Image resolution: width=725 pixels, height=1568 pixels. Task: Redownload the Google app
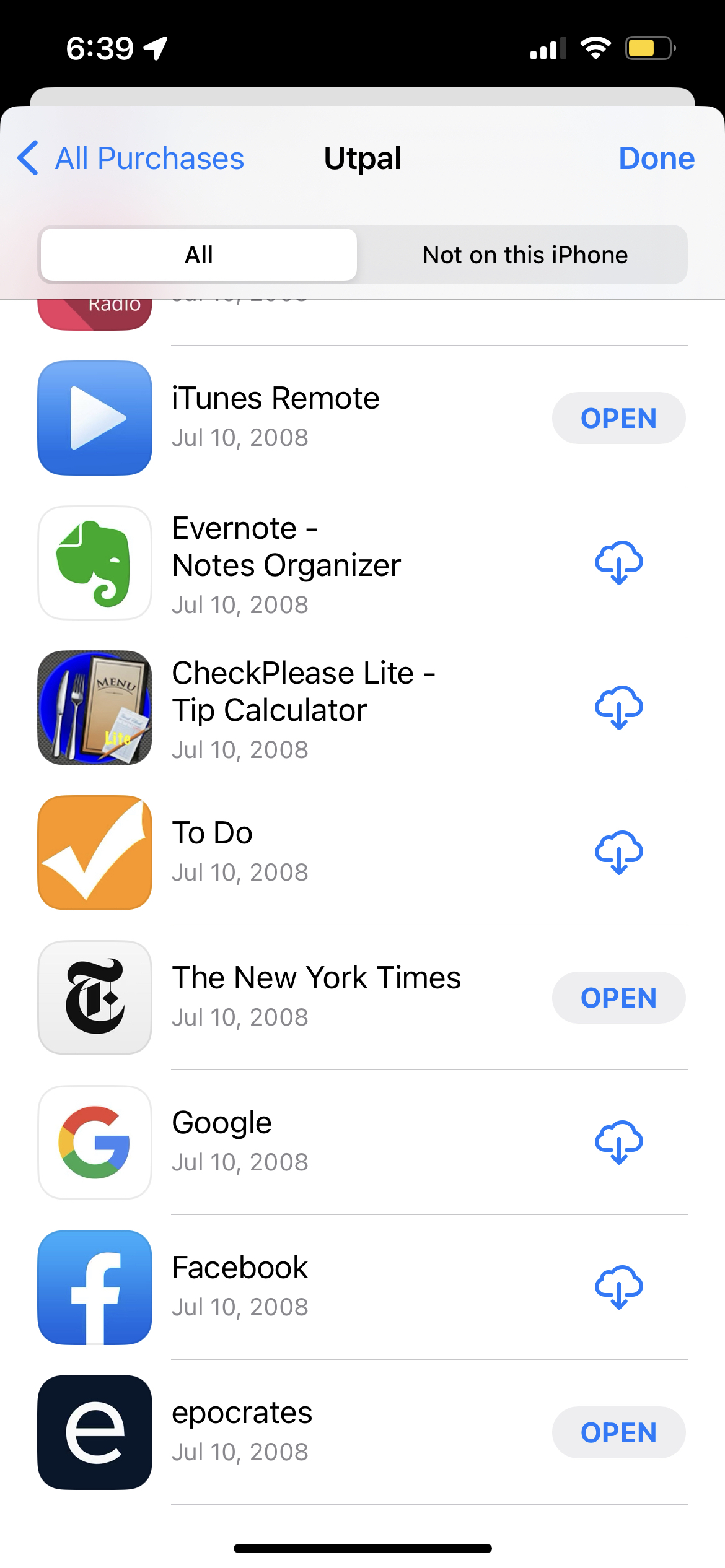(618, 1143)
